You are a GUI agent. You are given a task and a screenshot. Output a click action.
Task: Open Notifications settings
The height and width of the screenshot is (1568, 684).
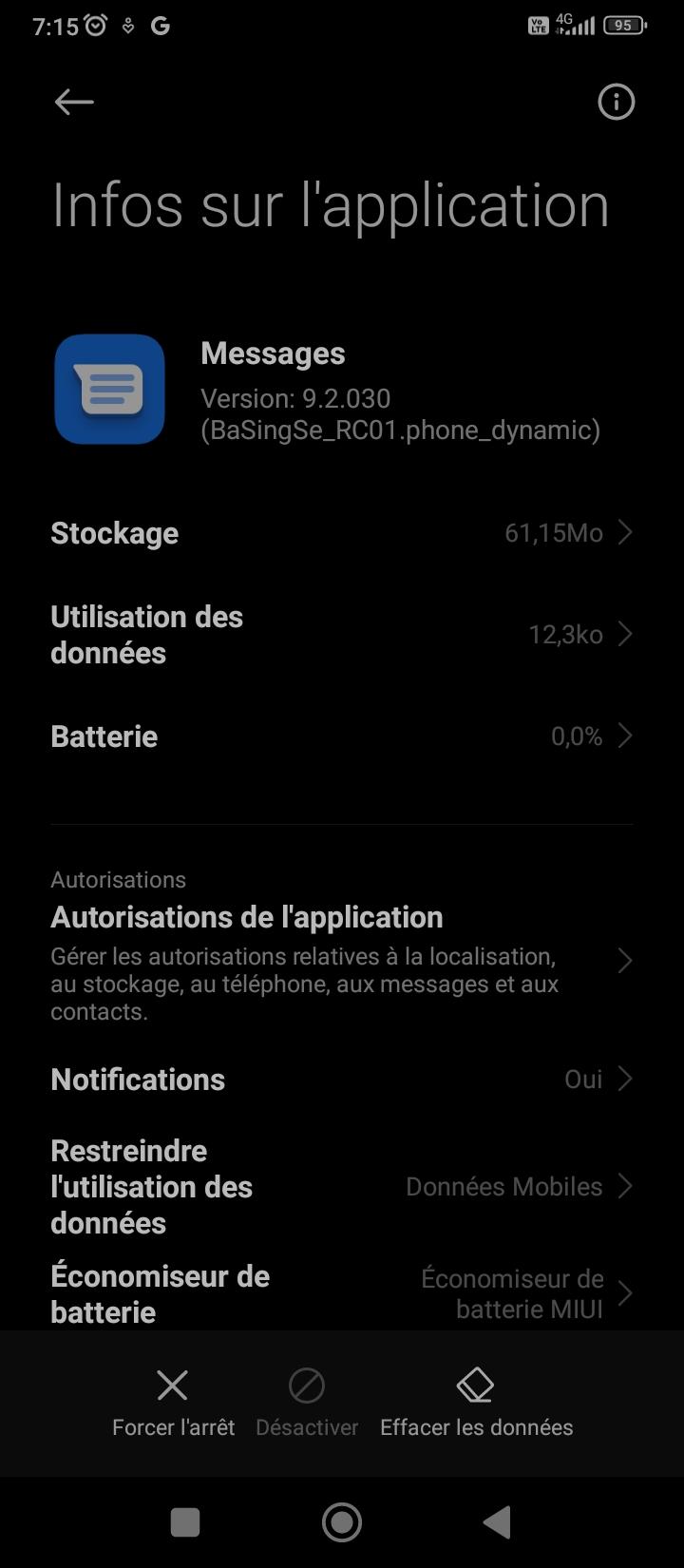tap(342, 1080)
